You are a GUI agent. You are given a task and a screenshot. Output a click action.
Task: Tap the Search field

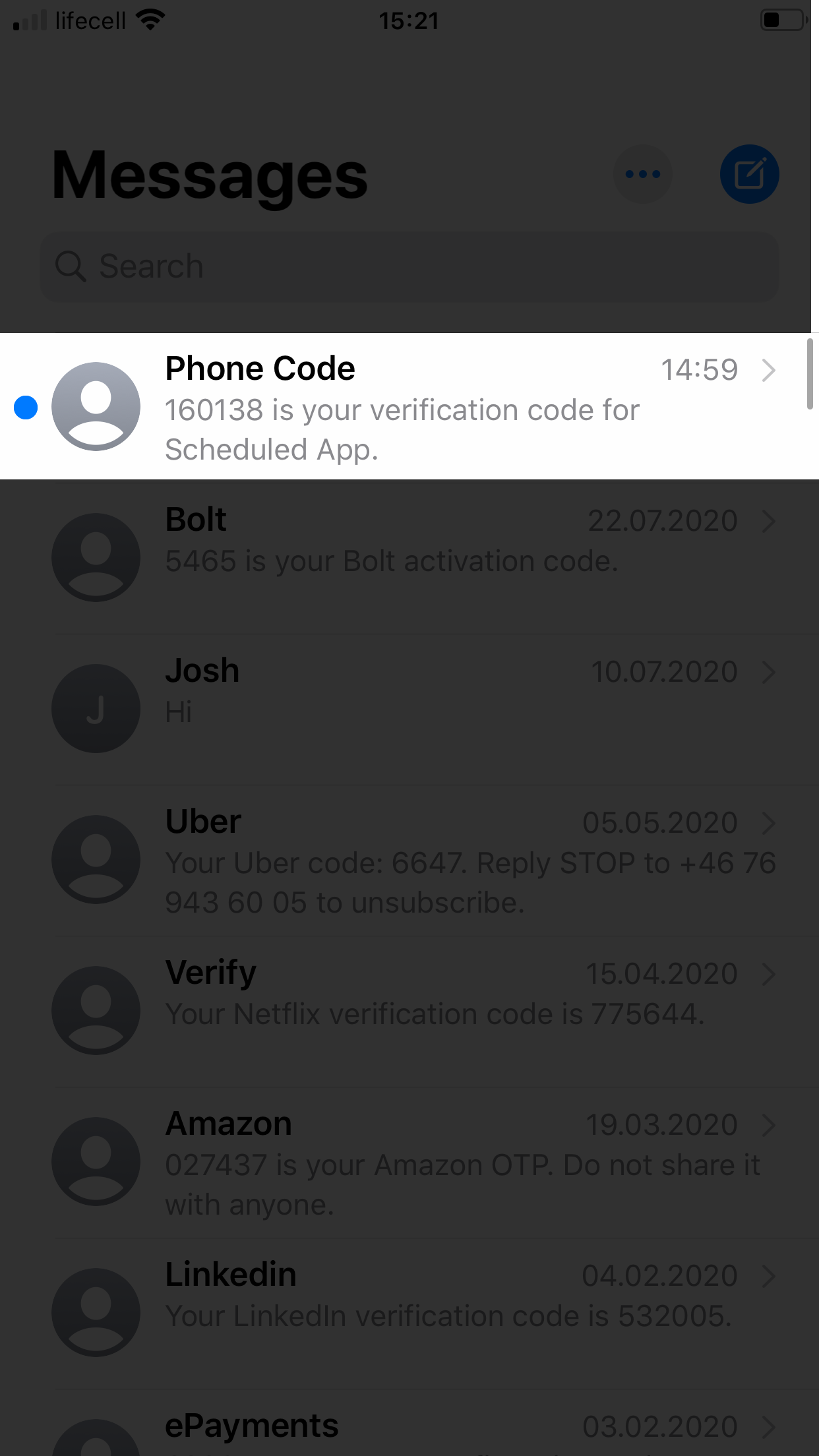tap(409, 266)
